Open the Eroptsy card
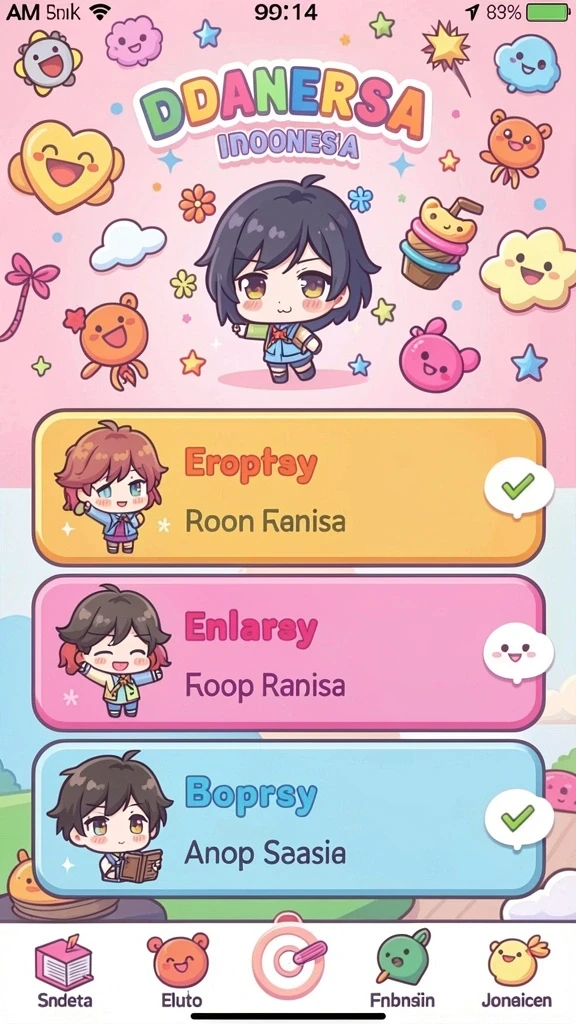The height and width of the screenshot is (1024, 576). [288, 488]
